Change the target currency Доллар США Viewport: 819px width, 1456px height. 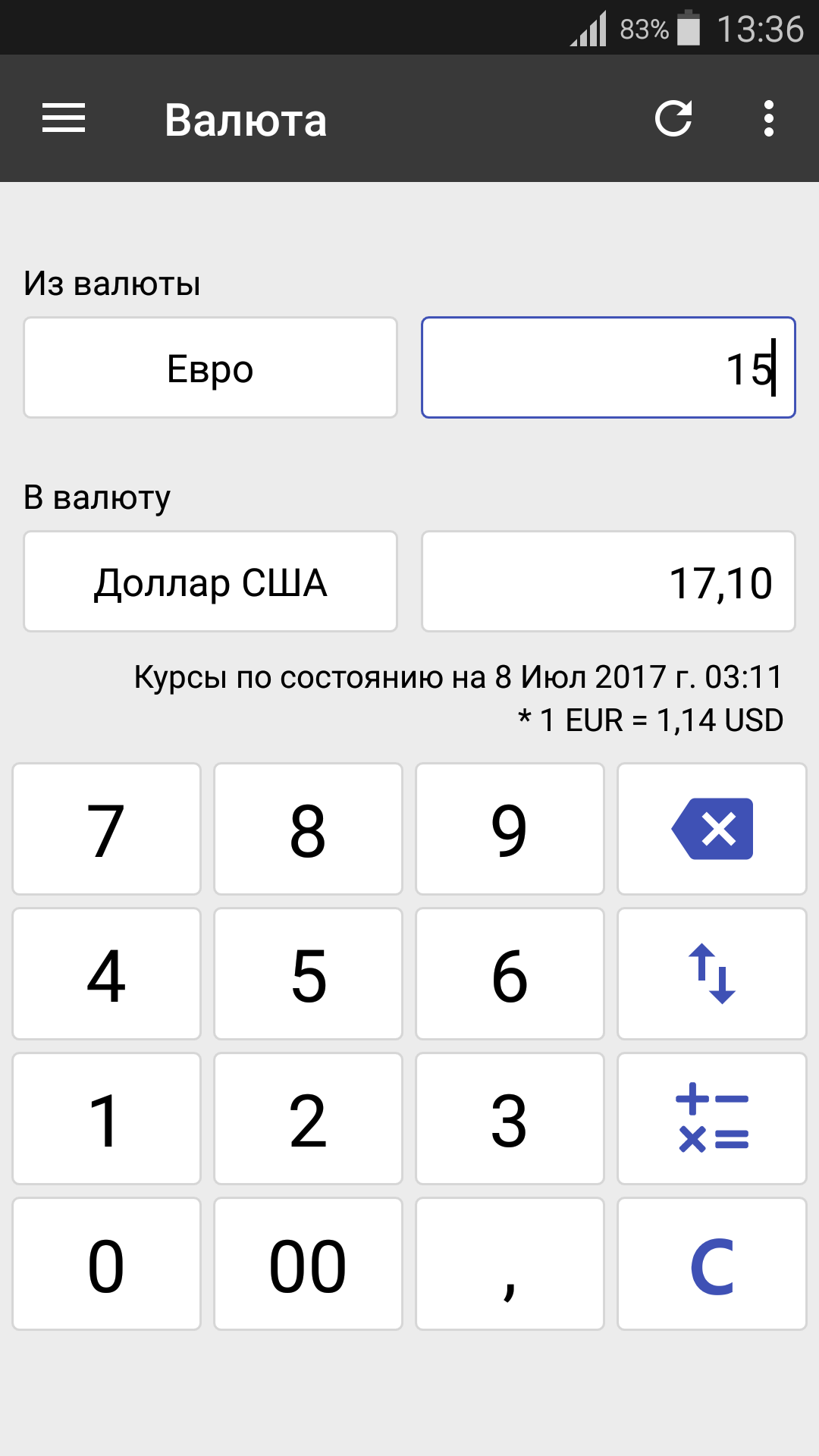click(210, 582)
